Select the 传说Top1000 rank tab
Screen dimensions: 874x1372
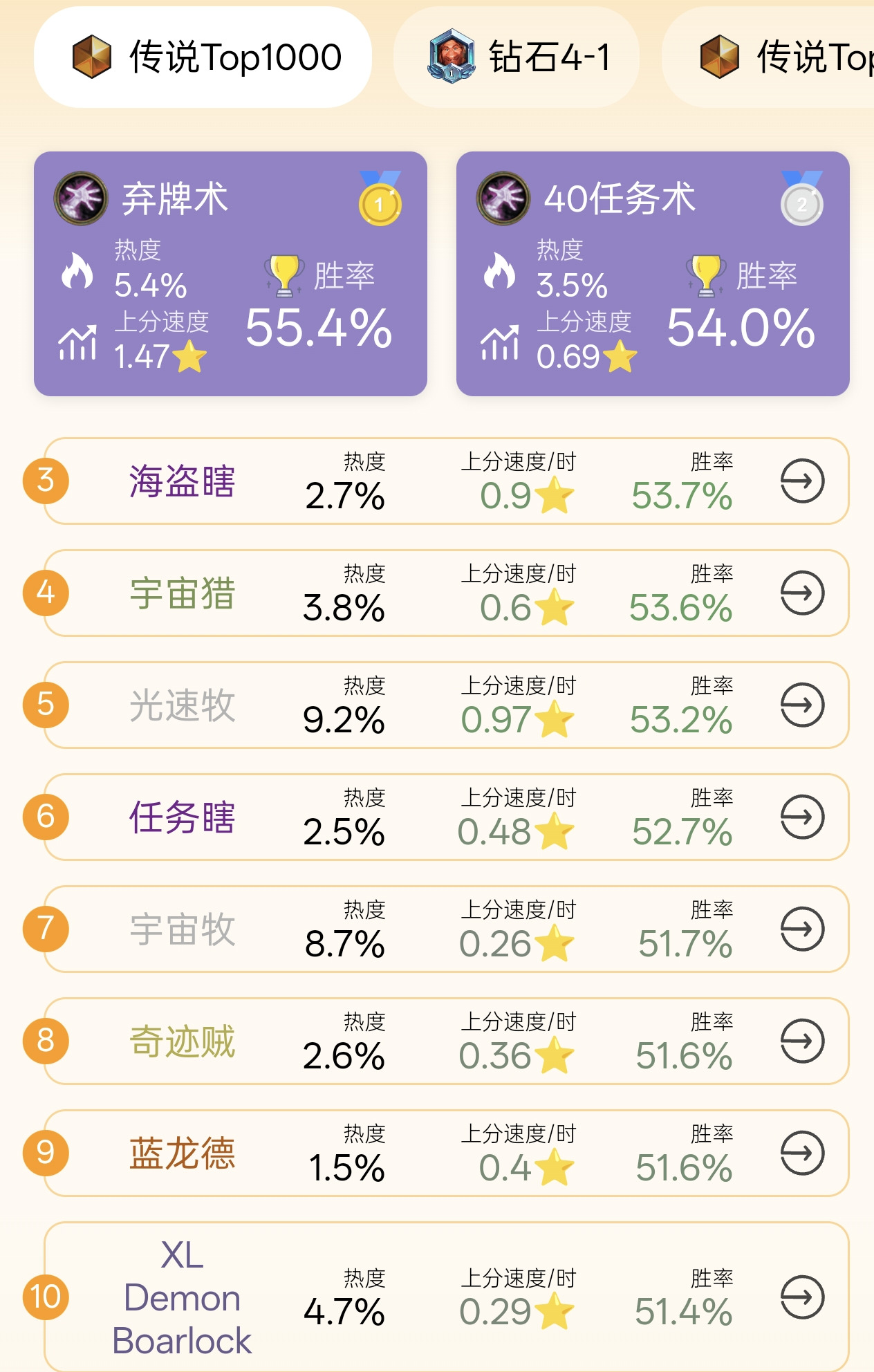[x=203, y=57]
